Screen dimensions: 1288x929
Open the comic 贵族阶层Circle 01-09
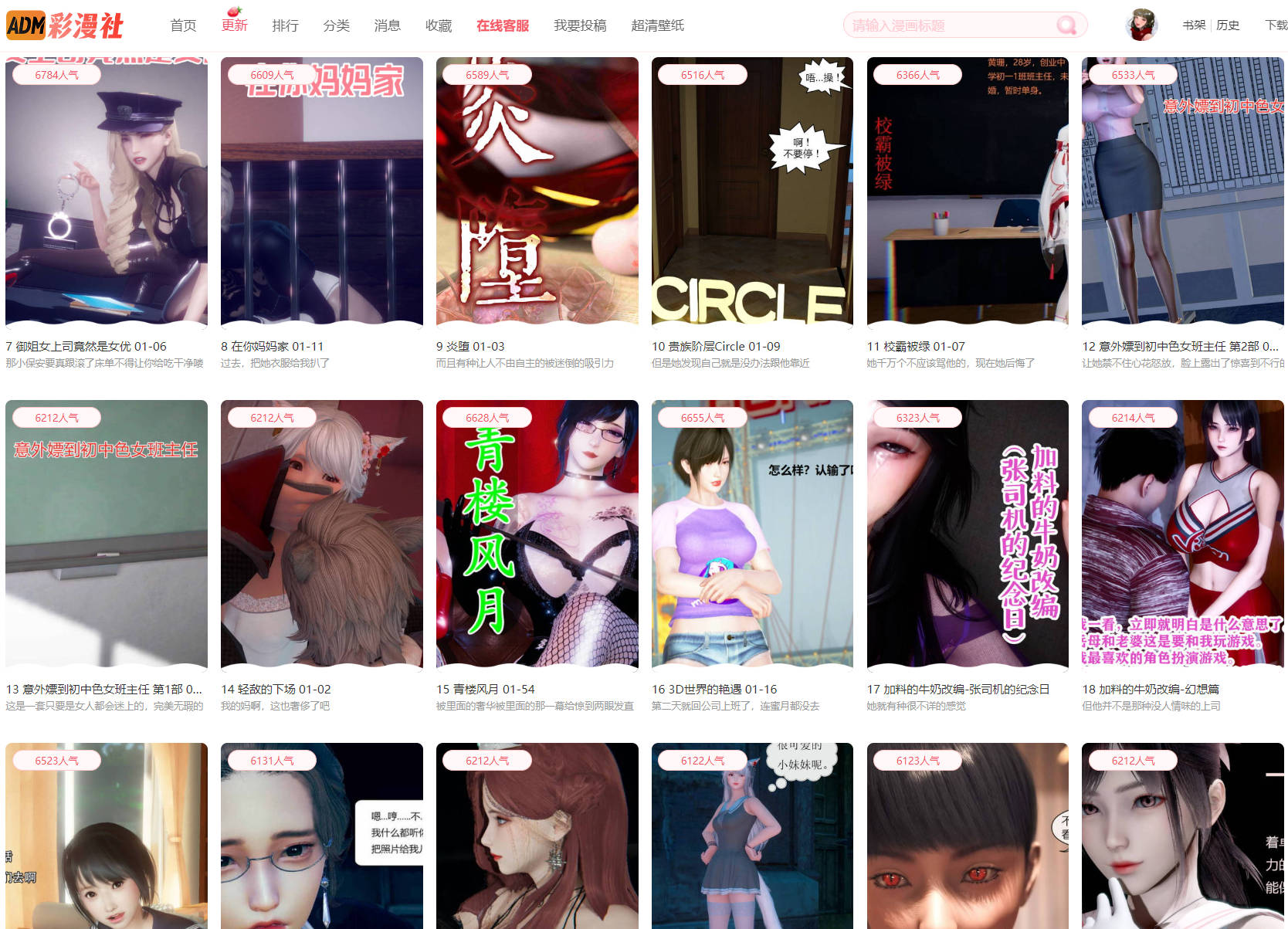pyautogui.click(x=751, y=192)
